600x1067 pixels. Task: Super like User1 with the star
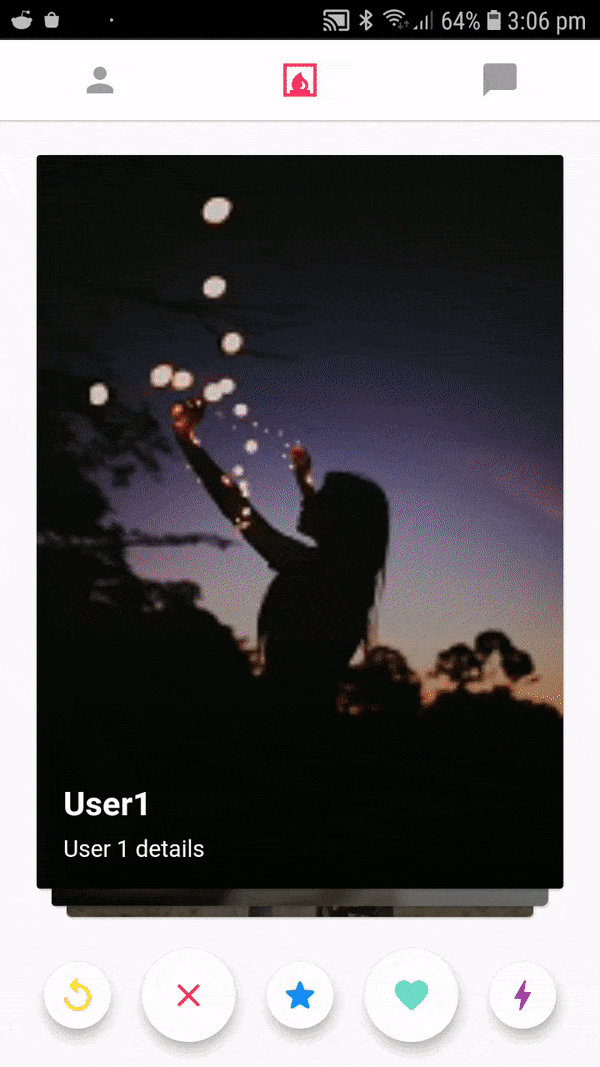coord(300,996)
